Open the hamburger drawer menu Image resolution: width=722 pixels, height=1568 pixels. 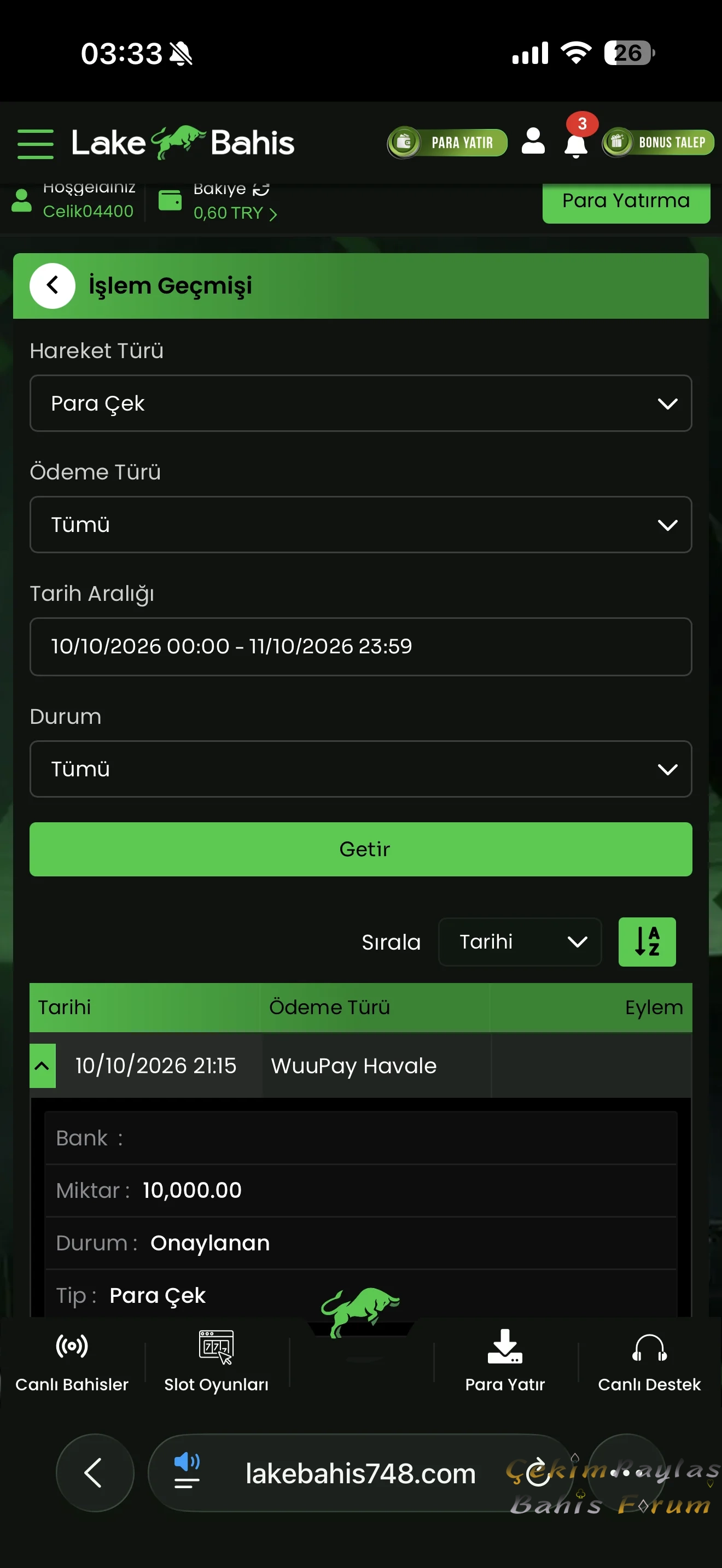pos(36,144)
